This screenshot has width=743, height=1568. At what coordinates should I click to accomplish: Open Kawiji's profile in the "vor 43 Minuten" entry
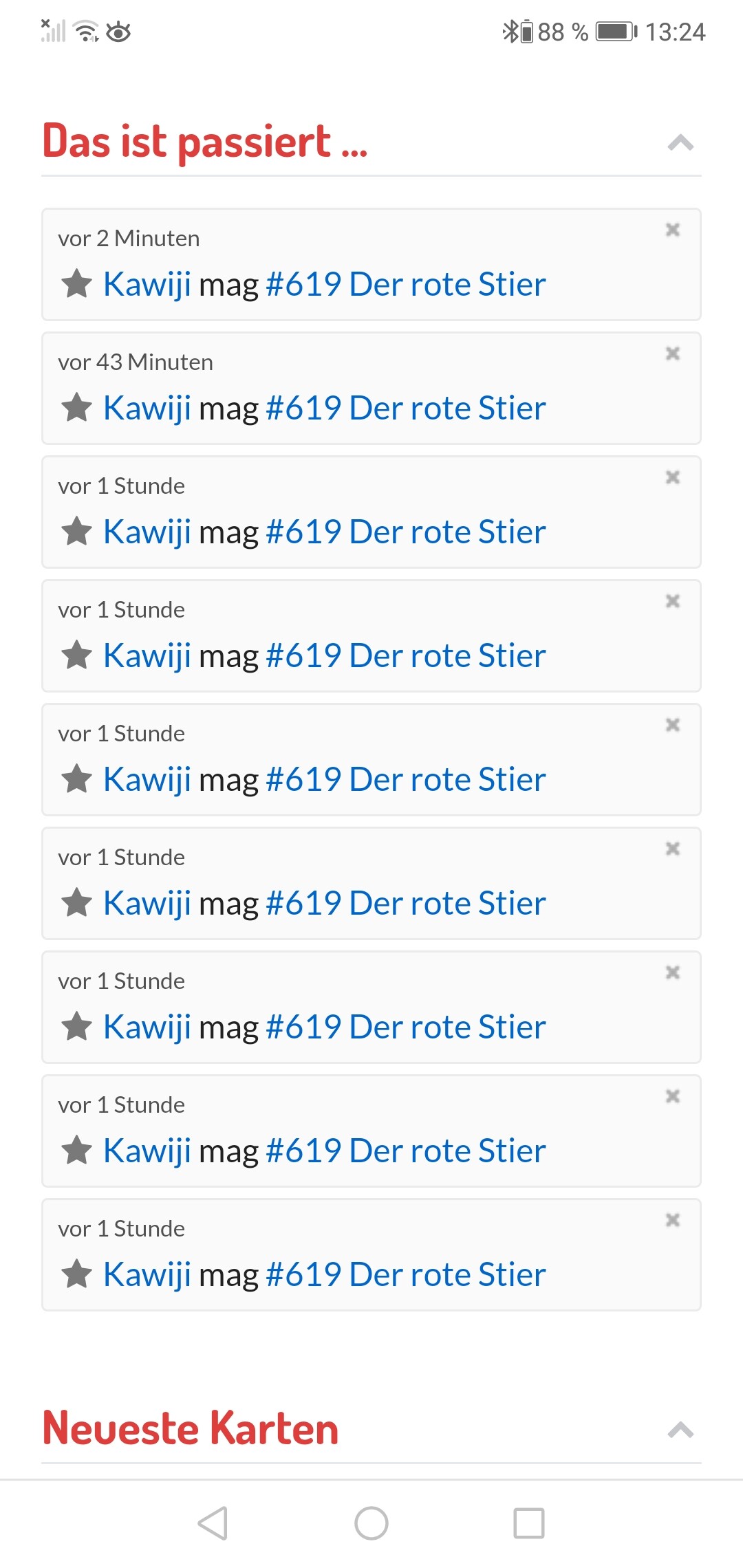(x=147, y=408)
